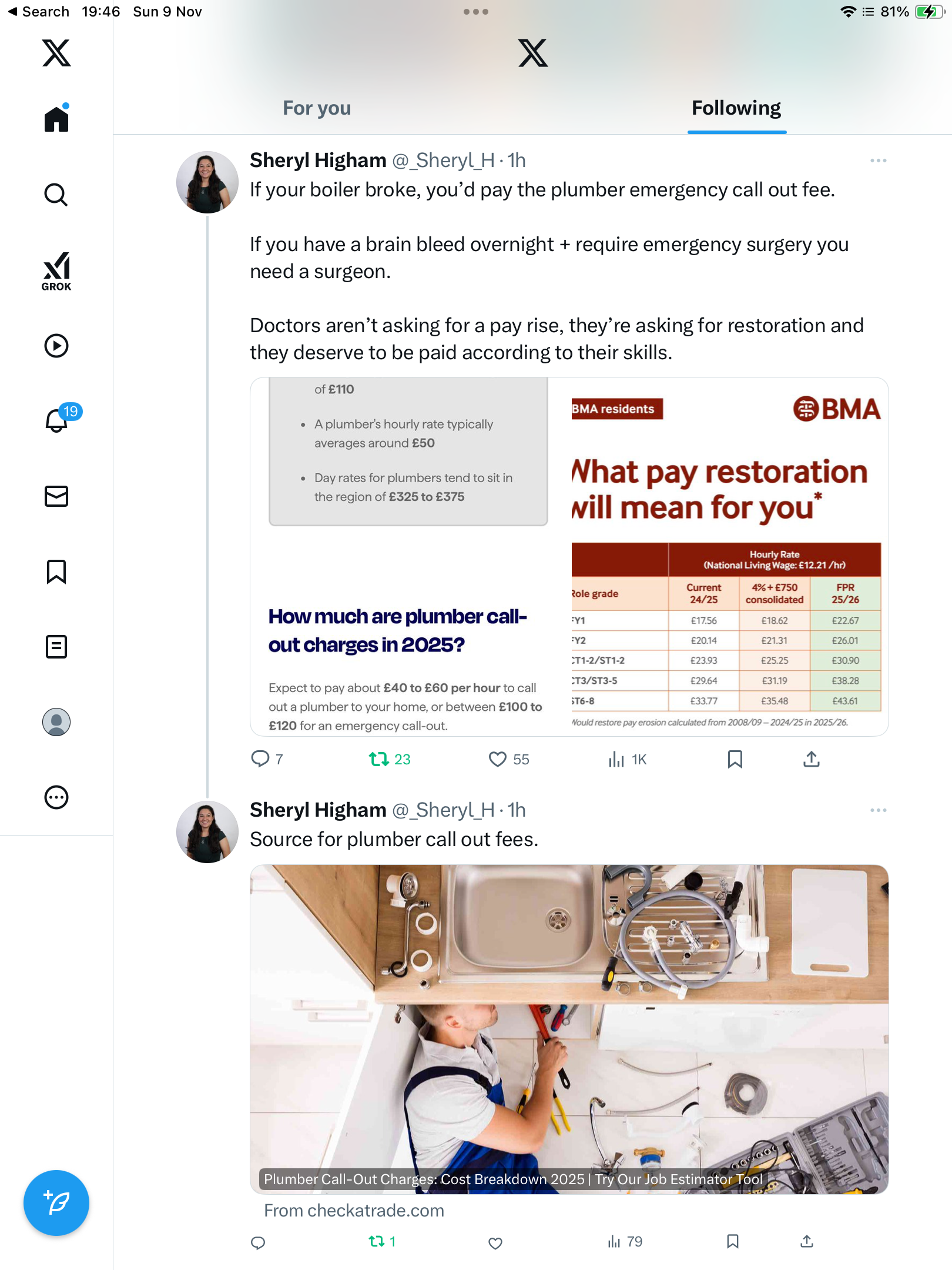This screenshot has width=952, height=1270.
Task: Like the Source for plumber call out fees post
Action: coord(495,1243)
